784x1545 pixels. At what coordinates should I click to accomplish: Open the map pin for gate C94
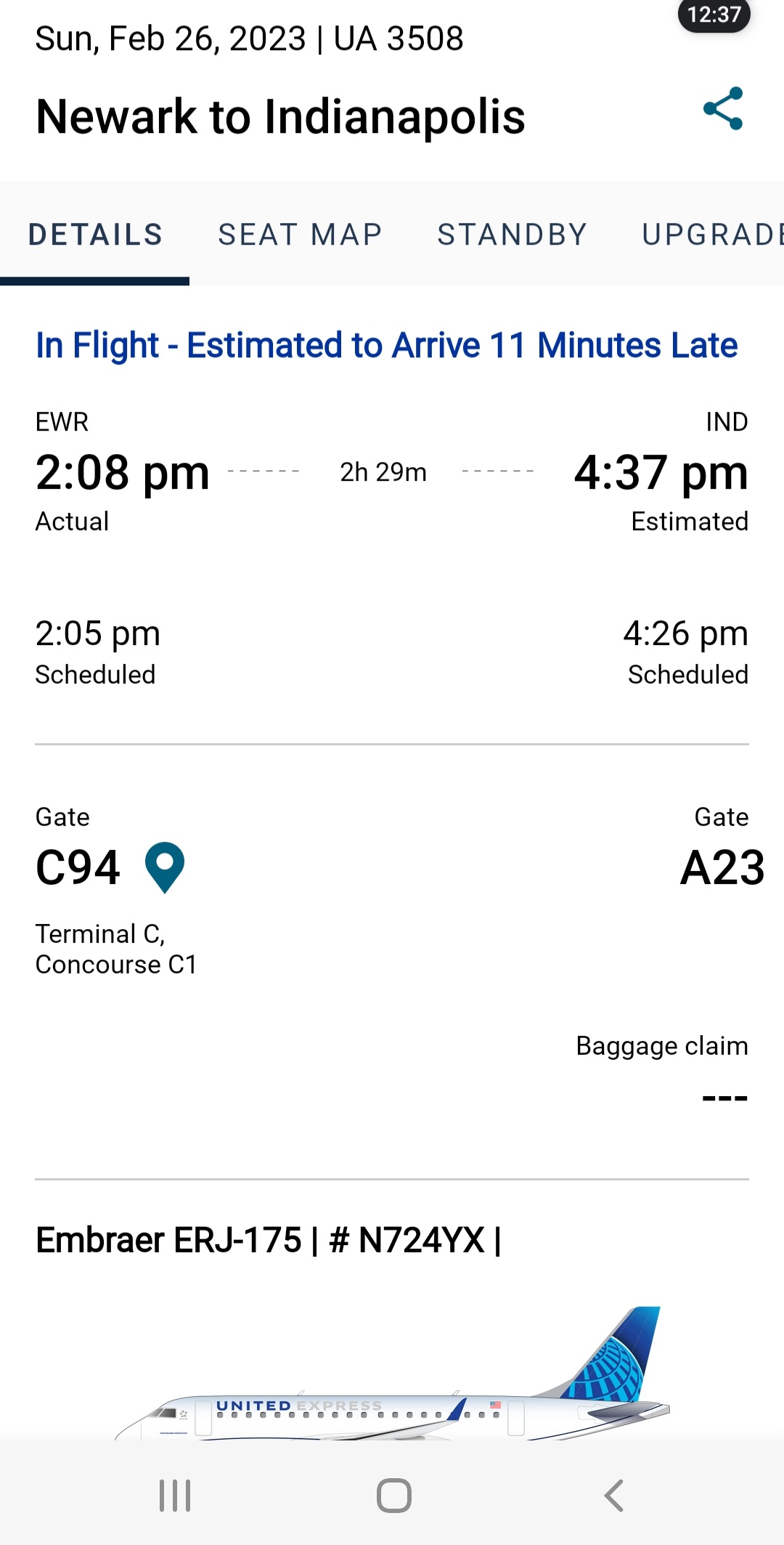click(165, 867)
